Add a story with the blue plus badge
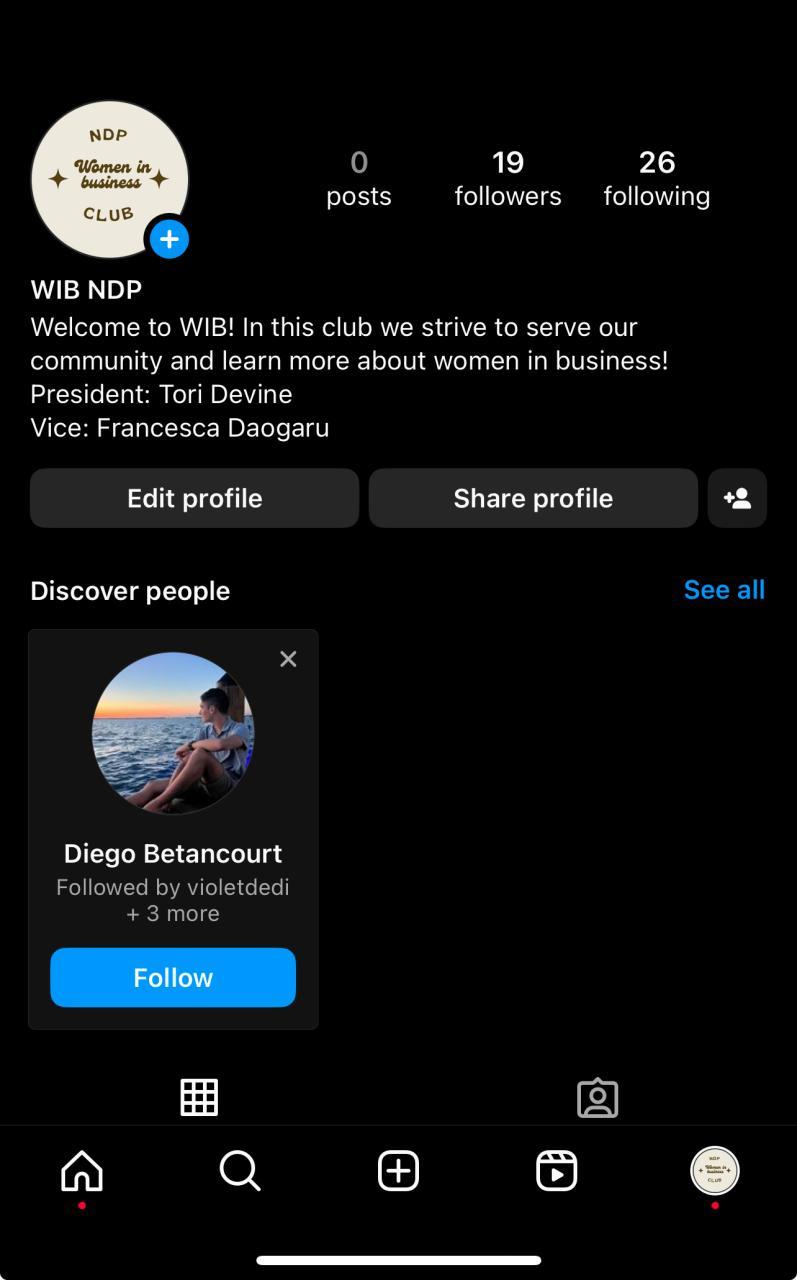This screenshot has width=797, height=1280. [169, 240]
